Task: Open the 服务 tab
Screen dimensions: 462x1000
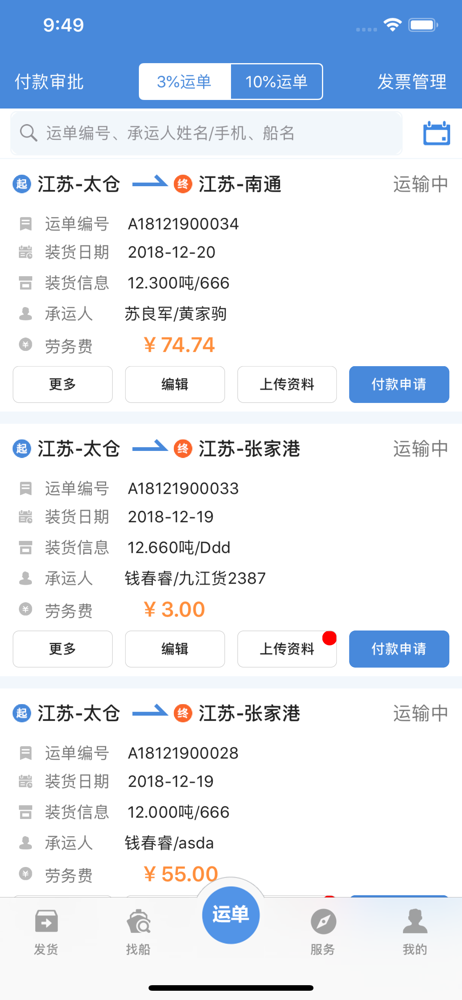Action: 323,932
